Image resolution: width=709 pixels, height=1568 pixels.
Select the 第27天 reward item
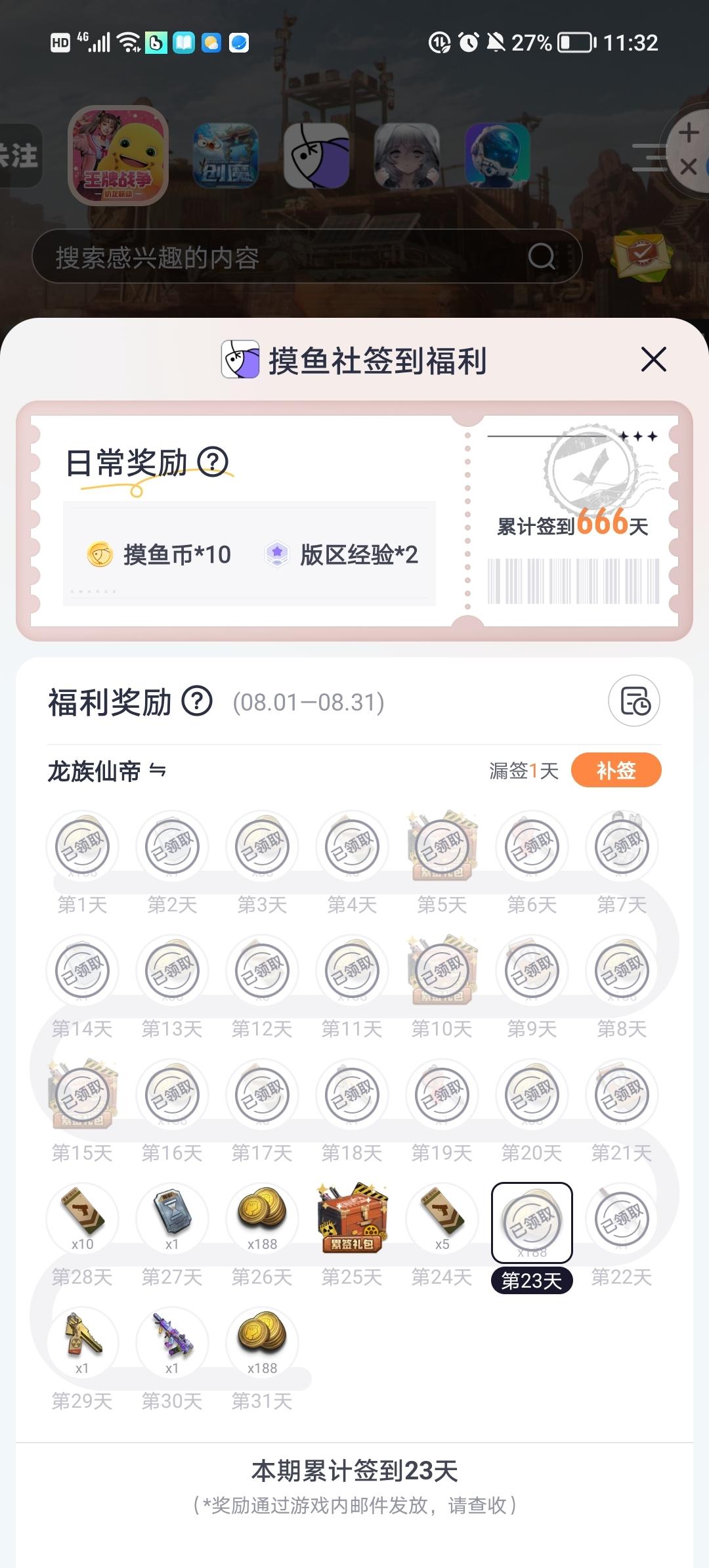point(172,1218)
